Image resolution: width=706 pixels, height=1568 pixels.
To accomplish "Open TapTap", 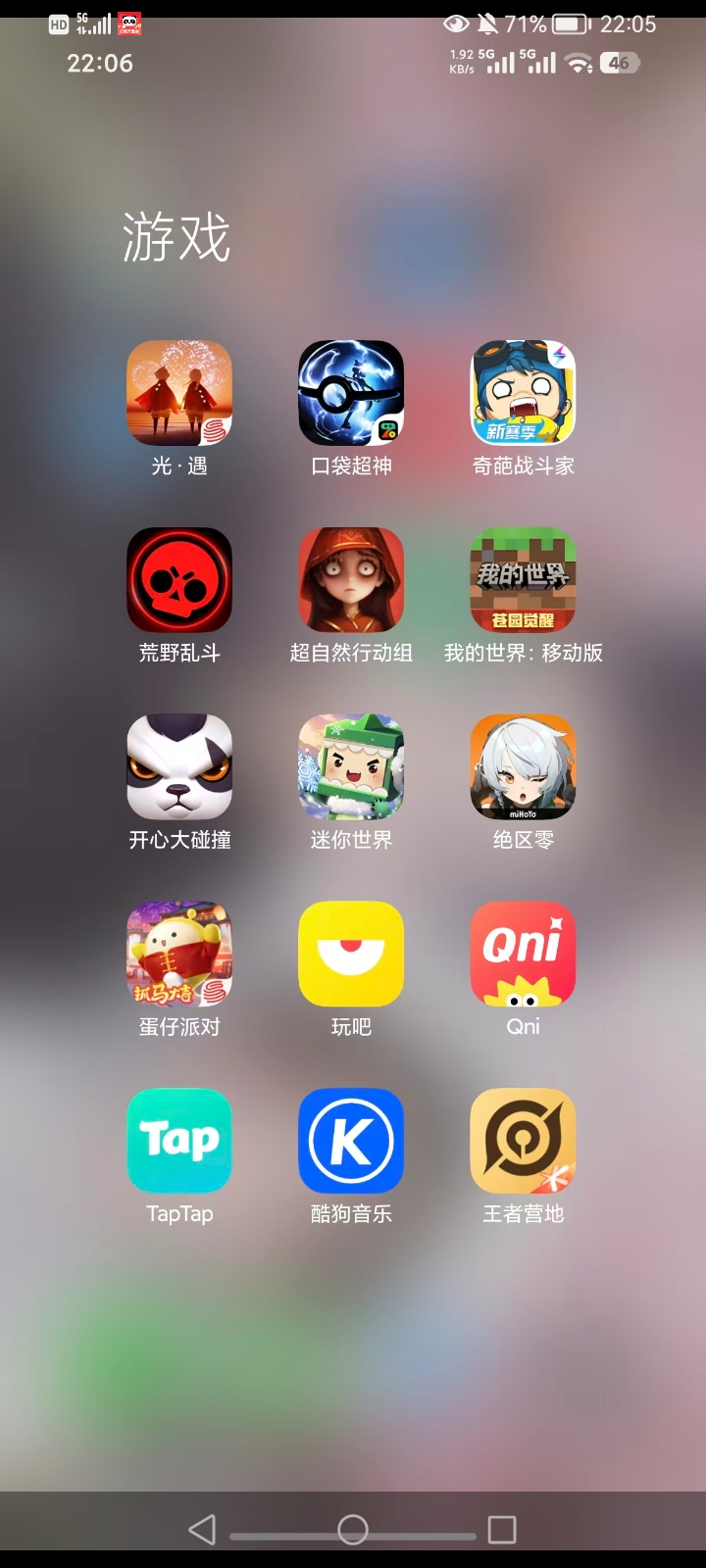I will [x=179, y=1142].
